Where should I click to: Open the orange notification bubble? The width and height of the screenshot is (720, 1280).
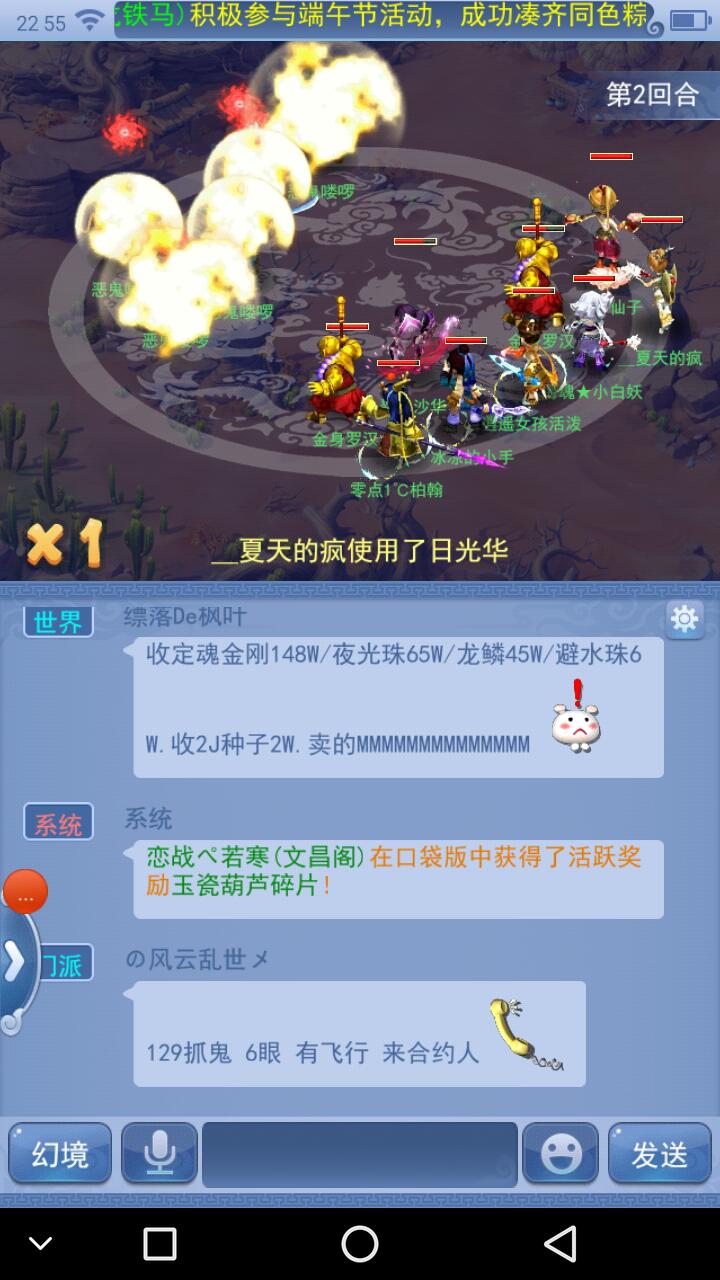click(25, 891)
